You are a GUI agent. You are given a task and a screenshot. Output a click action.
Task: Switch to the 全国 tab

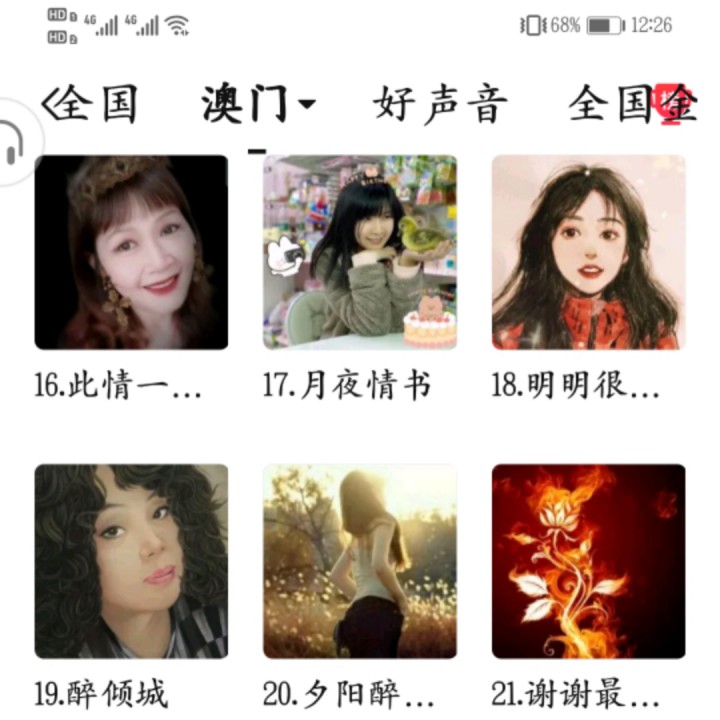pyautogui.click(x=100, y=103)
